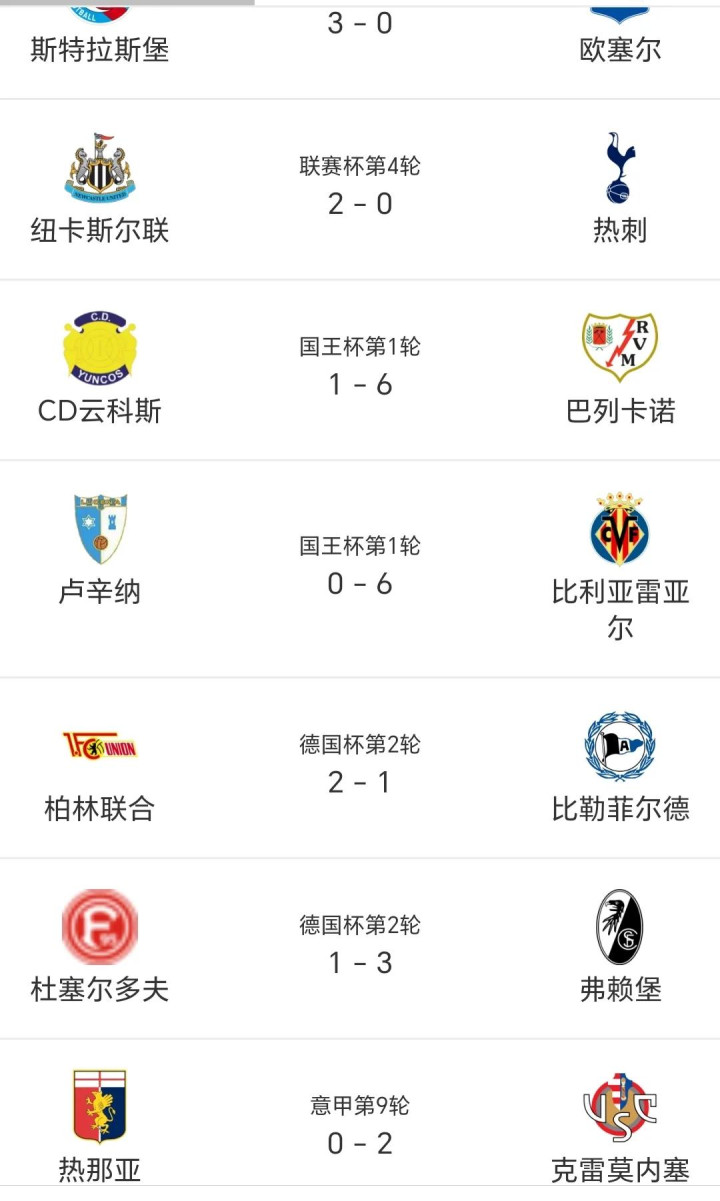The height and width of the screenshot is (1201, 720).
Task: Open the Newcastle United vs Tottenham match
Action: coord(360,190)
